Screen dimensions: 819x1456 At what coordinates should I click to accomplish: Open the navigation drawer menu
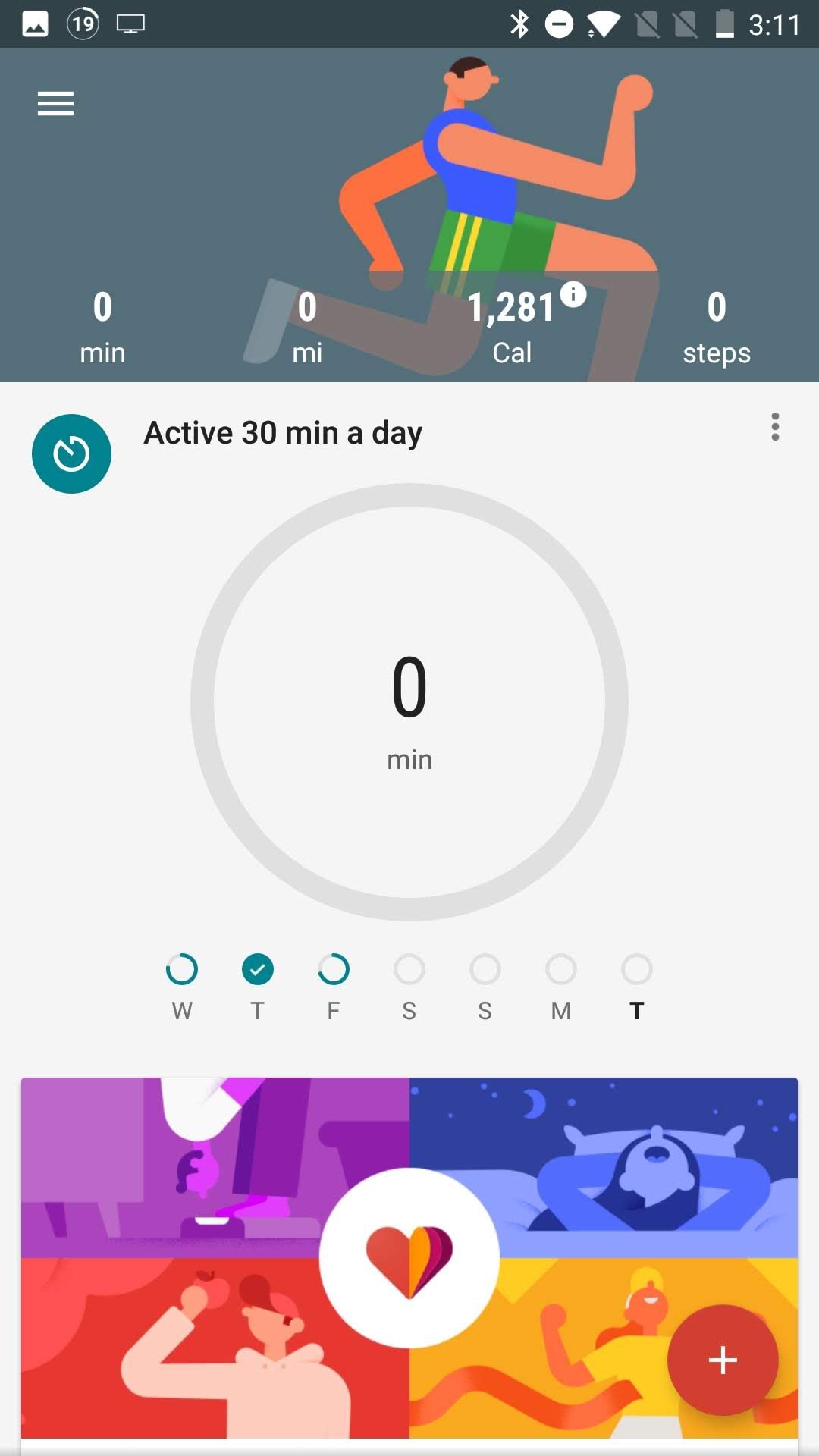55,103
